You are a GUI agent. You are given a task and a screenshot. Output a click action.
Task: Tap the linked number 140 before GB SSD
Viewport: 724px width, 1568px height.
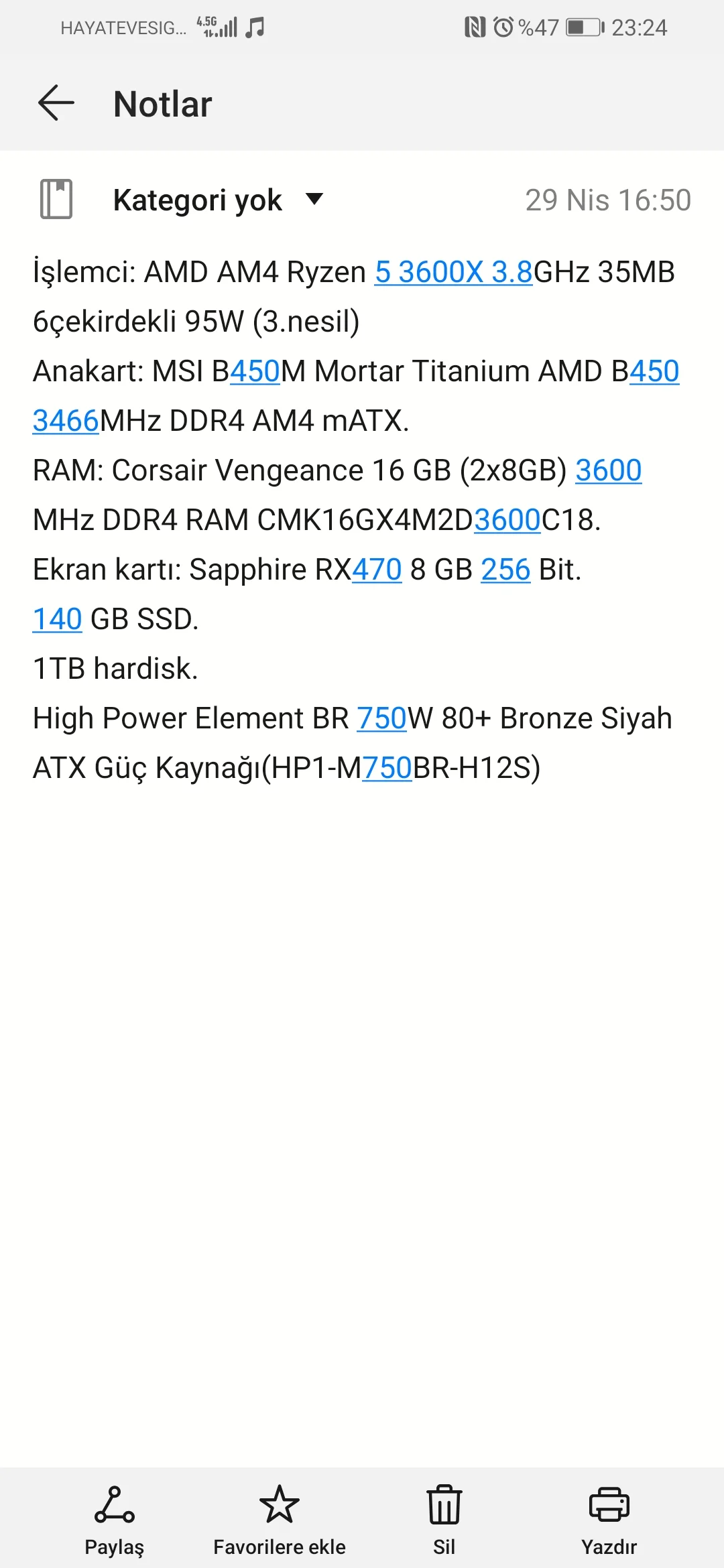(58, 620)
